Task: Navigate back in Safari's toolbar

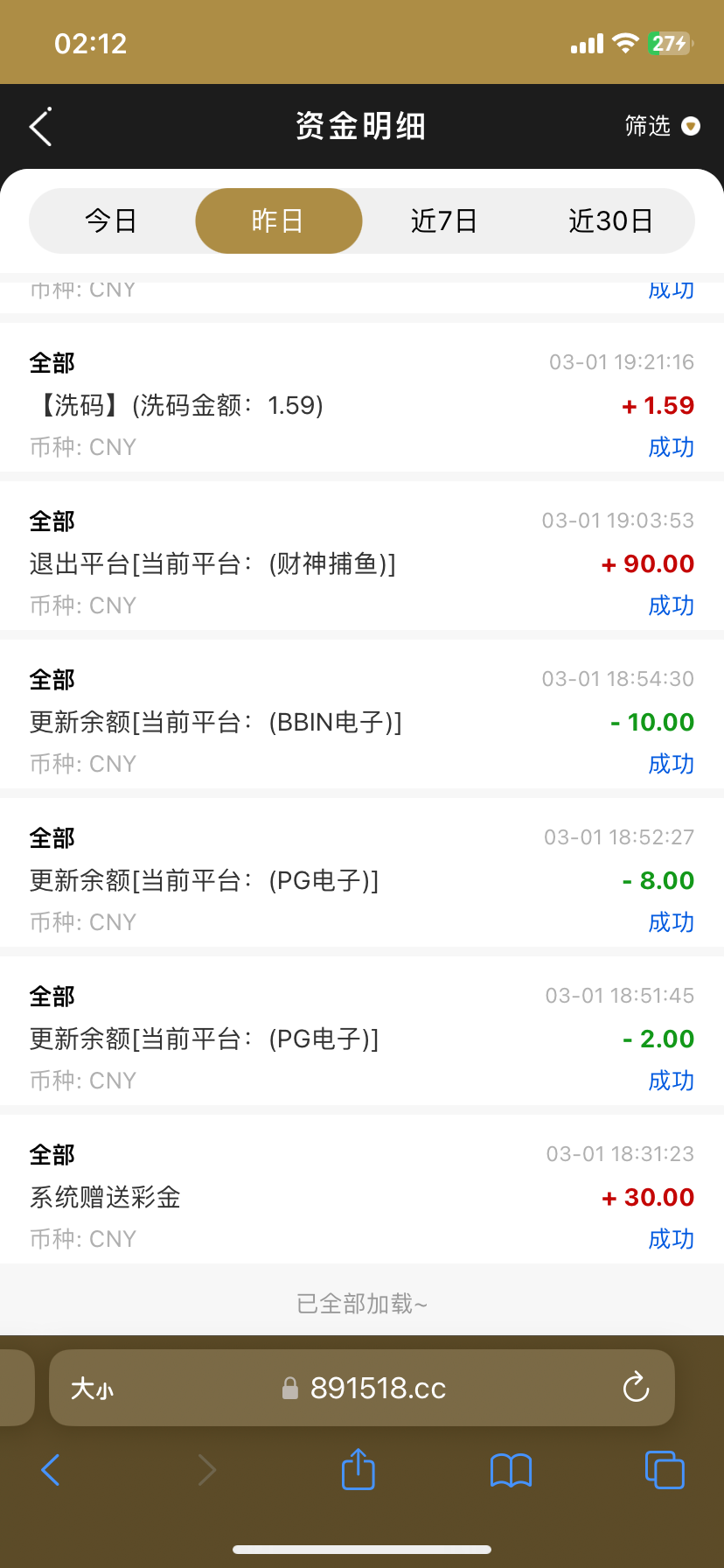Action: tap(51, 1470)
